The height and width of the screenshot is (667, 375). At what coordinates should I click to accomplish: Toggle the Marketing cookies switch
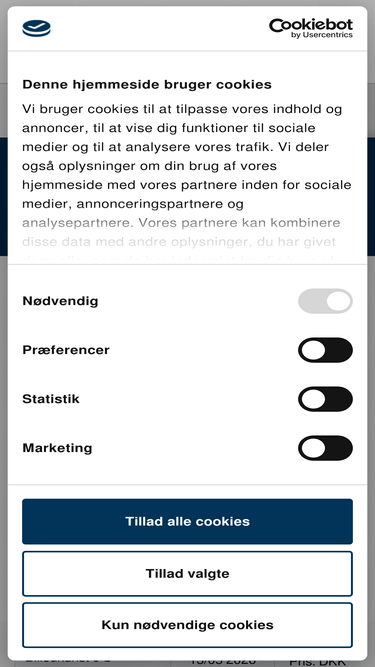pos(325,448)
